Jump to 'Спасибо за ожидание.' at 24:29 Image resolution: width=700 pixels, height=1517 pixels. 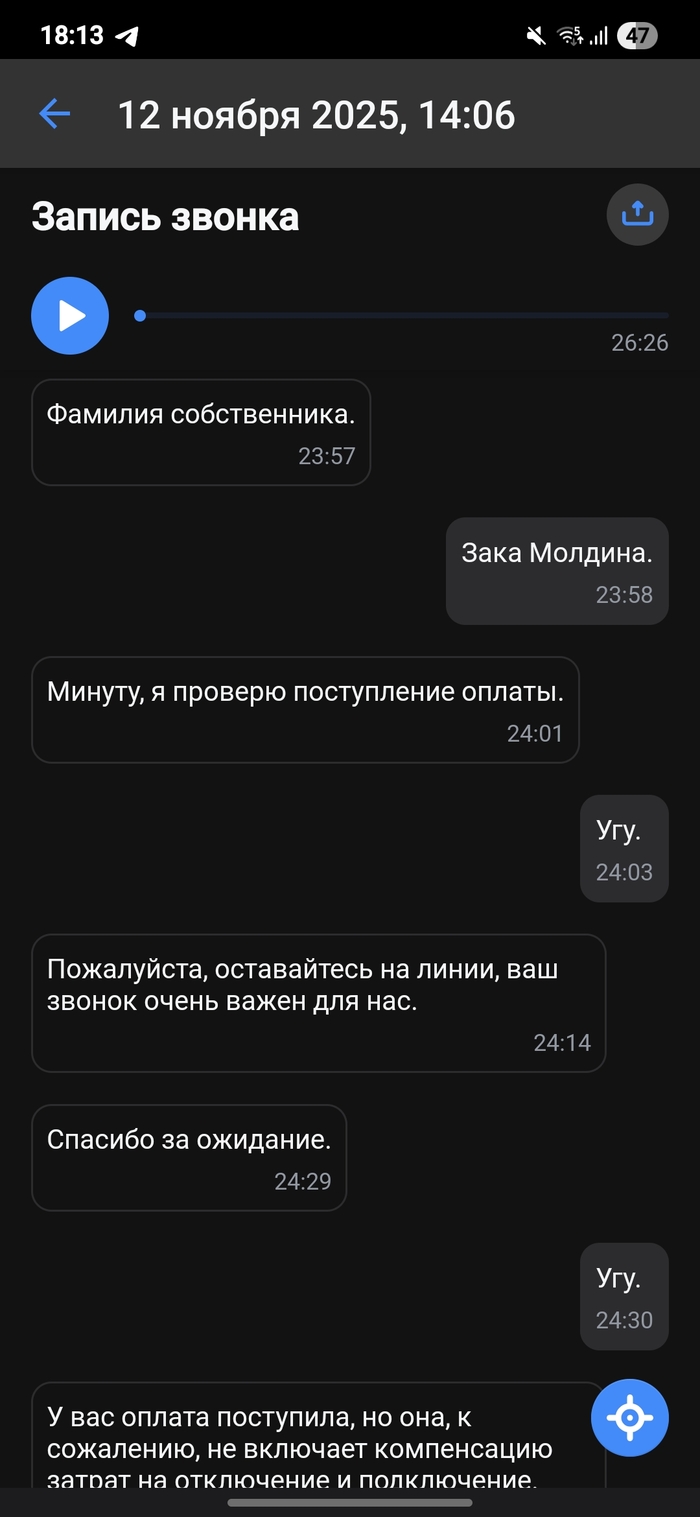pos(189,1157)
